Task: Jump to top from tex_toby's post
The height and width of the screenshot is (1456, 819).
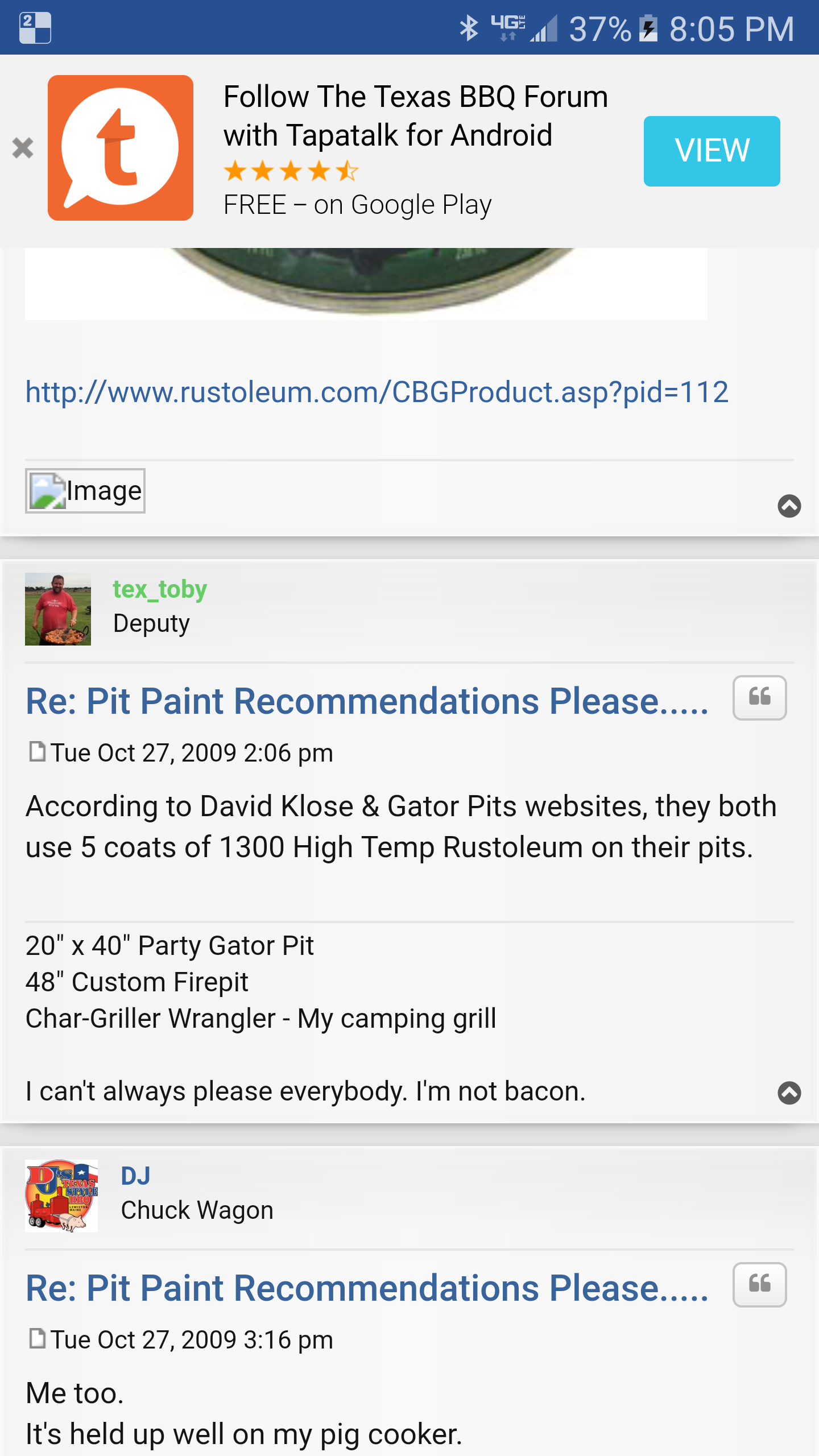Action: [x=789, y=1093]
